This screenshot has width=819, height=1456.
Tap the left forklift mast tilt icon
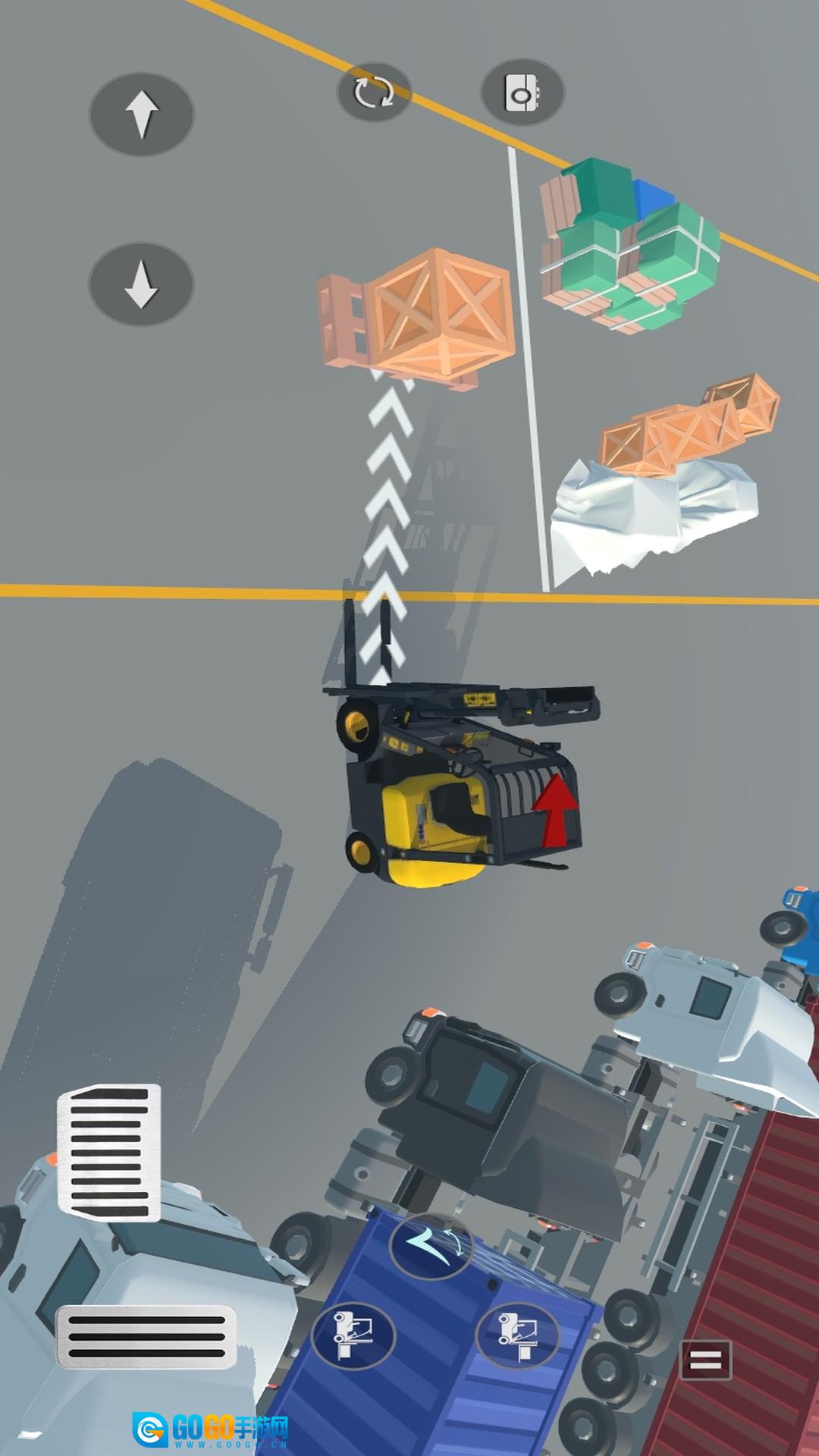353,1336
